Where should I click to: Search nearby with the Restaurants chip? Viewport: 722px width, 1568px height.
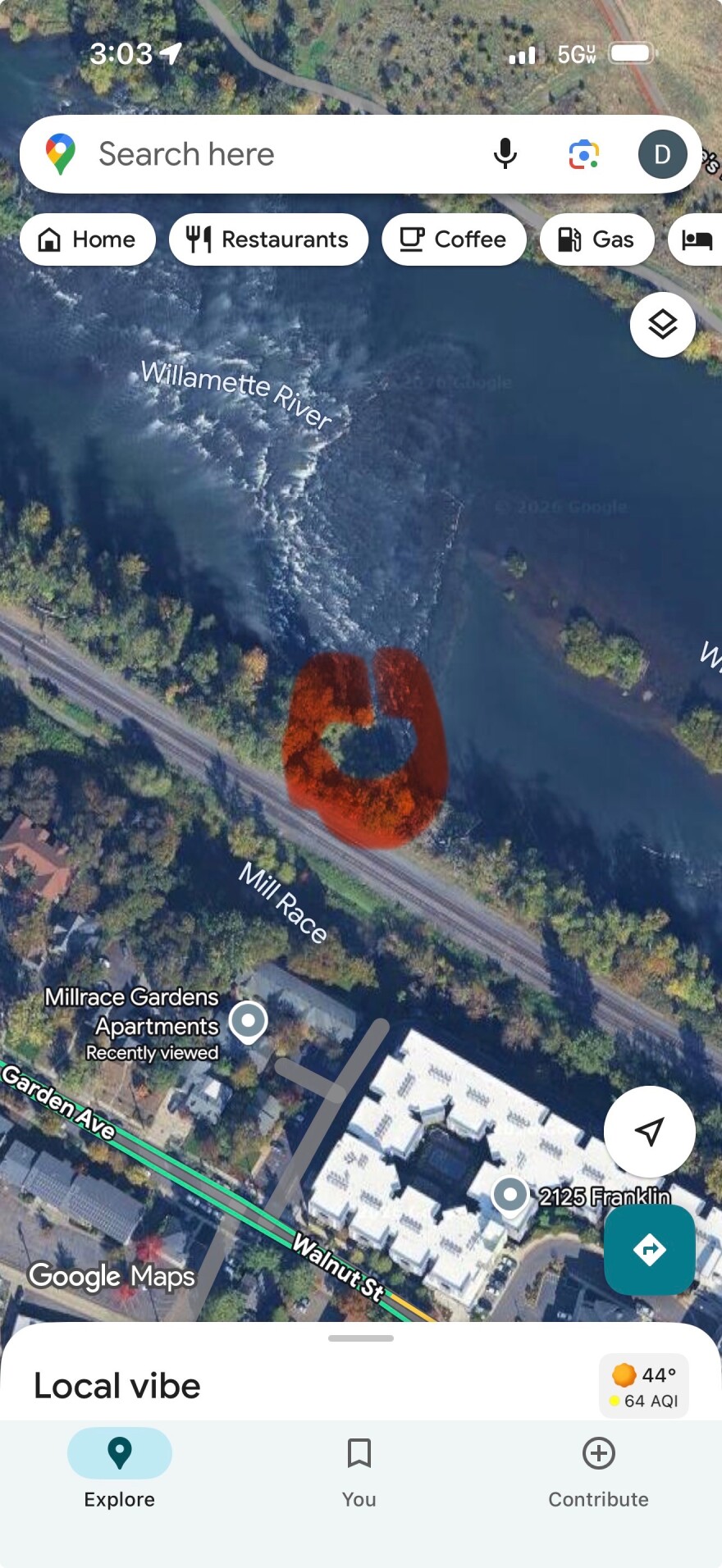tap(268, 239)
